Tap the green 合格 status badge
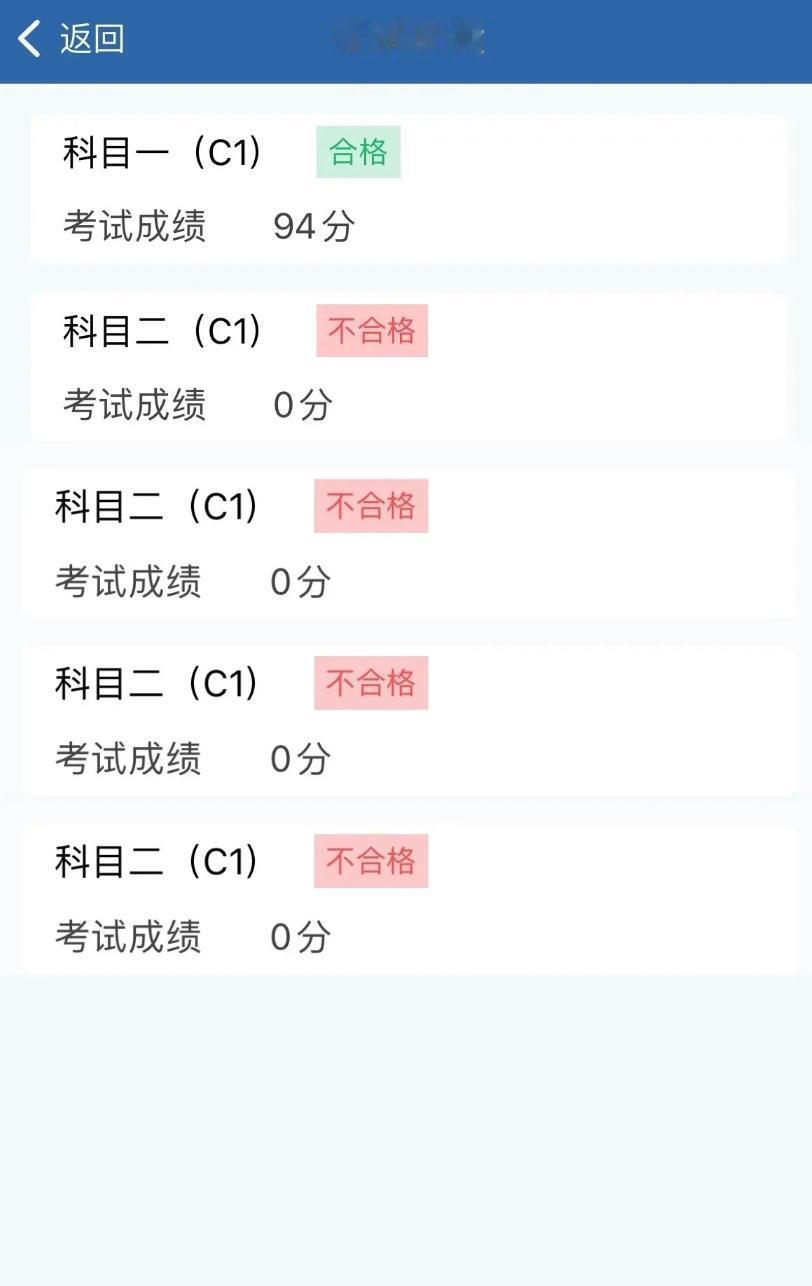812x1286 pixels. click(x=357, y=153)
